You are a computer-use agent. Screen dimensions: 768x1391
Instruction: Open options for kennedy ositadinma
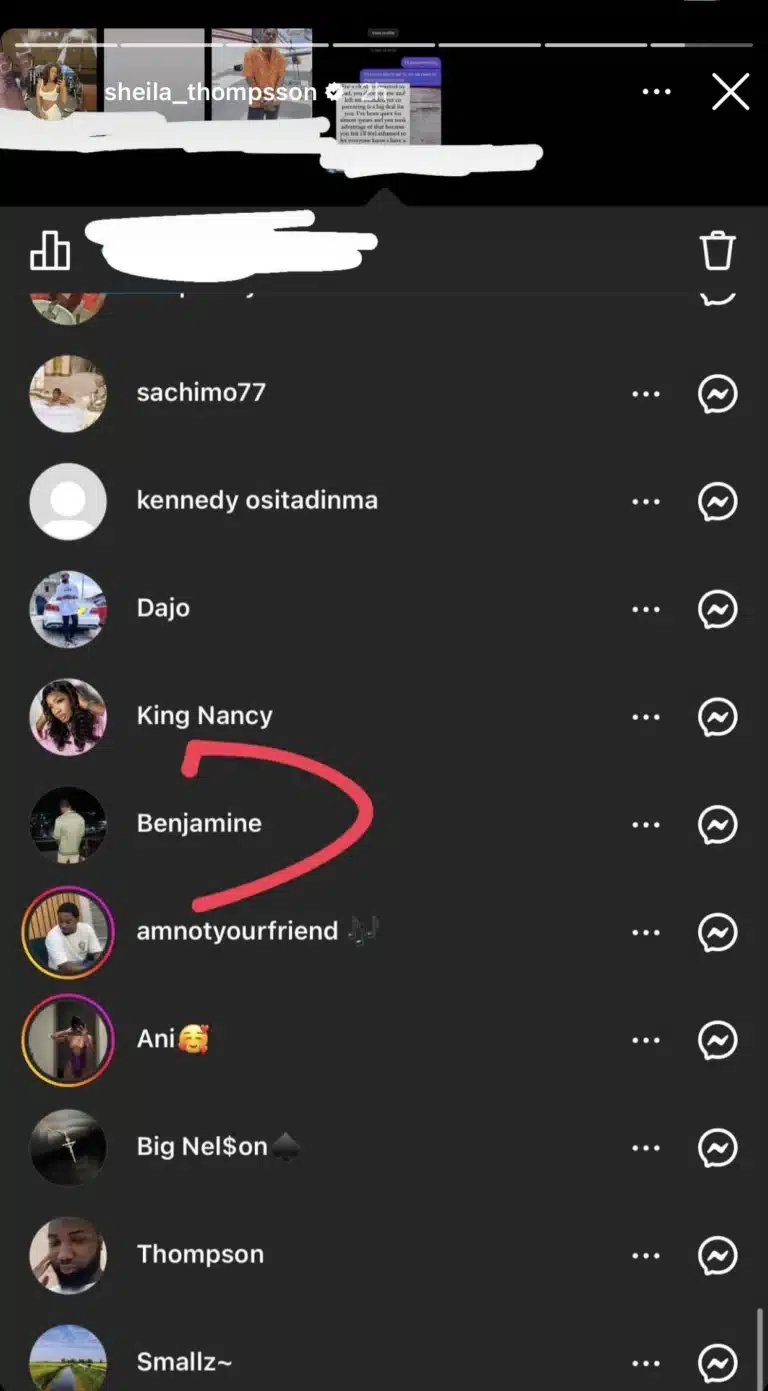(646, 501)
